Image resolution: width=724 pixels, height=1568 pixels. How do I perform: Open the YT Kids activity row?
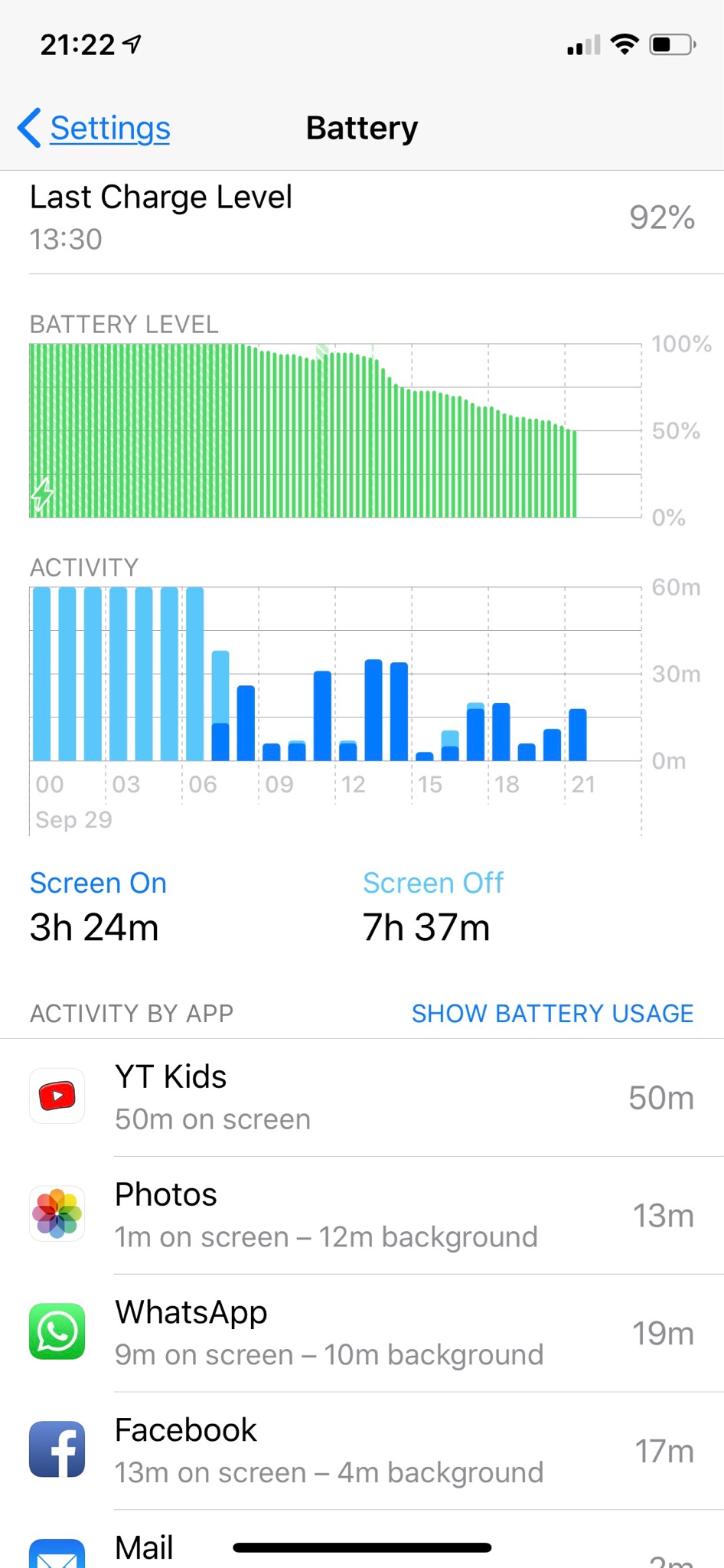(362, 1098)
